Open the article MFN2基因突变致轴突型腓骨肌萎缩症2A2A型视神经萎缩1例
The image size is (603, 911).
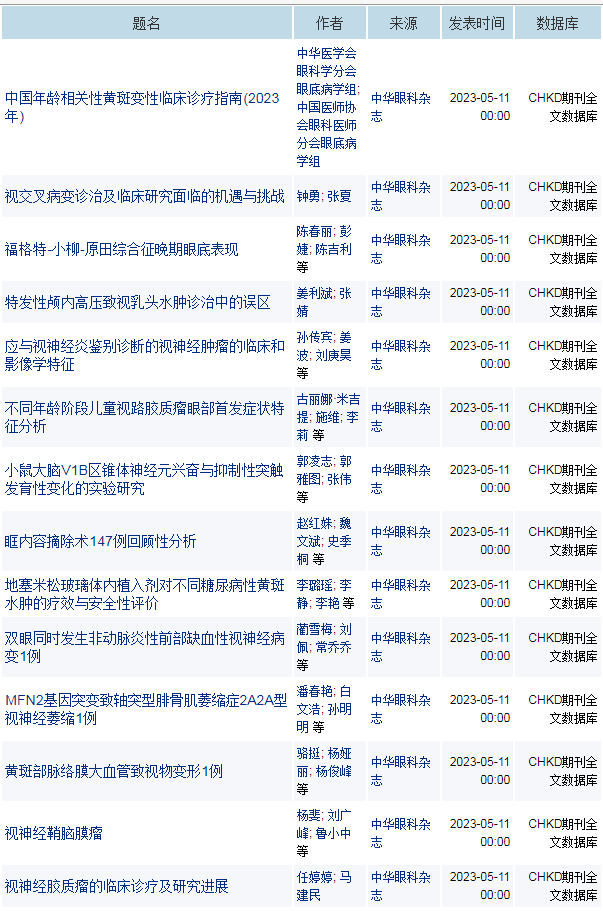(x=144, y=709)
